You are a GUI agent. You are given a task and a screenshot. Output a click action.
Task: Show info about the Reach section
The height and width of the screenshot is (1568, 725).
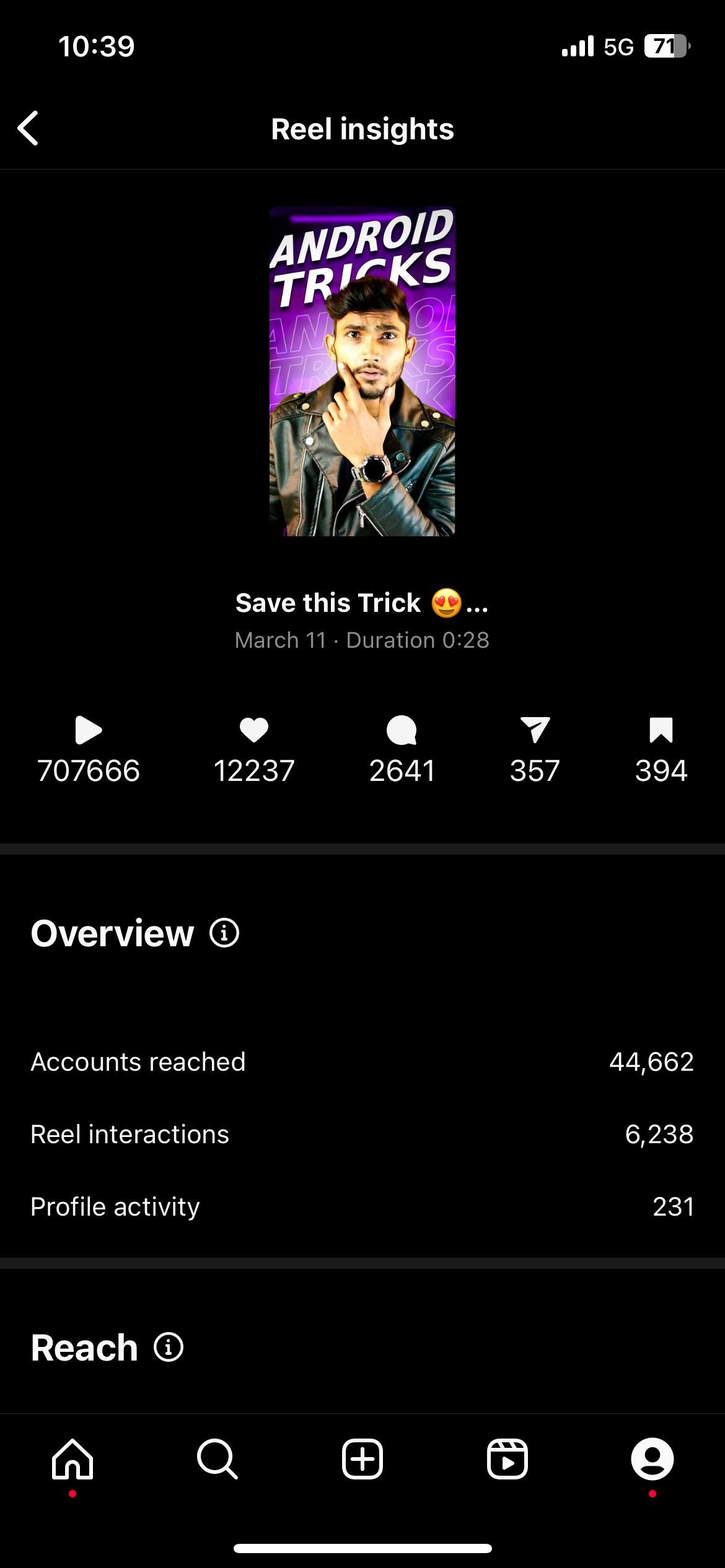pyautogui.click(x=169, y=1347)
